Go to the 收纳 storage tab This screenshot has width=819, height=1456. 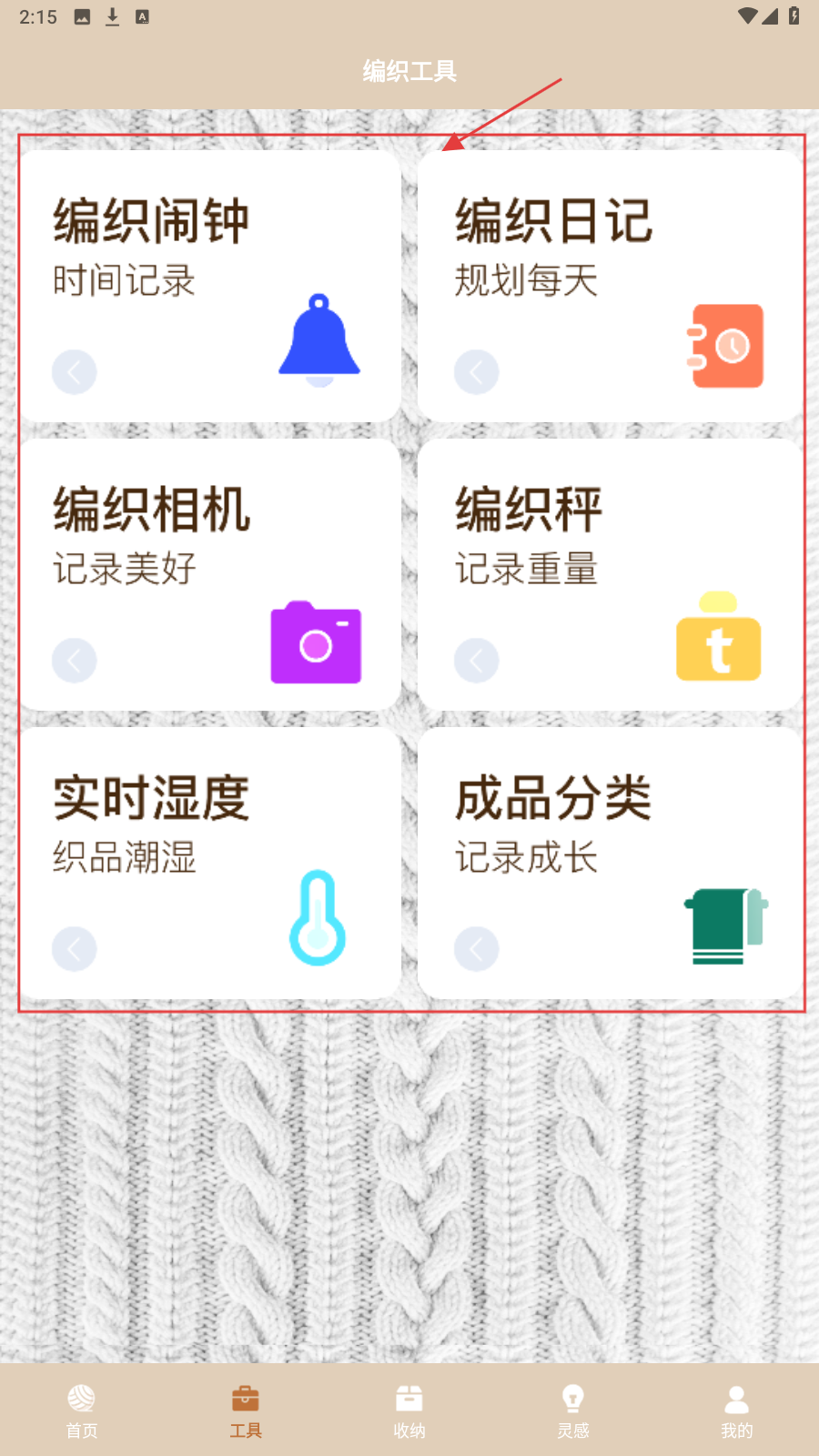coord(409,1410)
